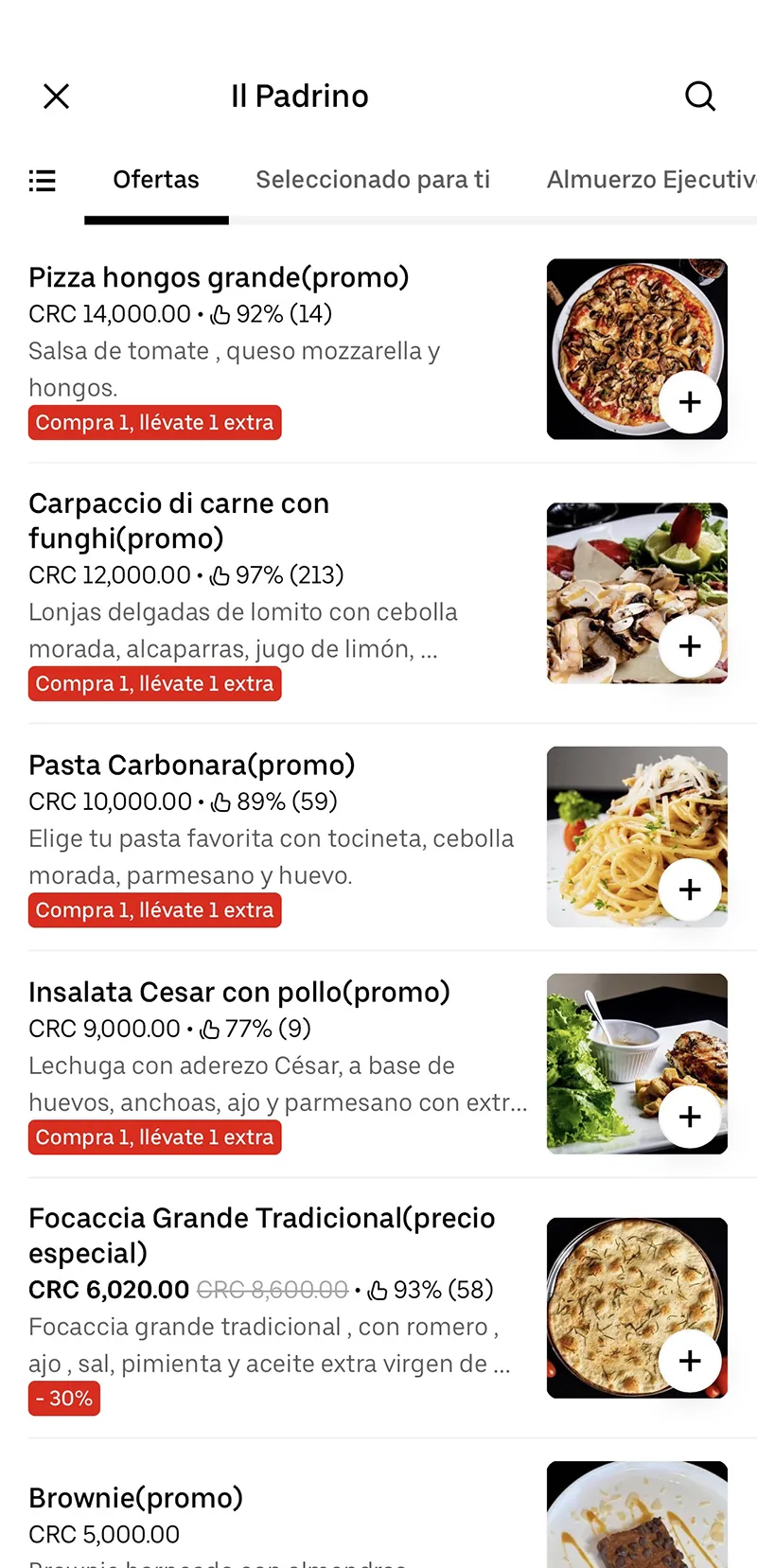757x1568 pixels.
Task: Click the Focaccia Grande Tradicional description text
Action: pyautogui.click(x=272, y=1345)
